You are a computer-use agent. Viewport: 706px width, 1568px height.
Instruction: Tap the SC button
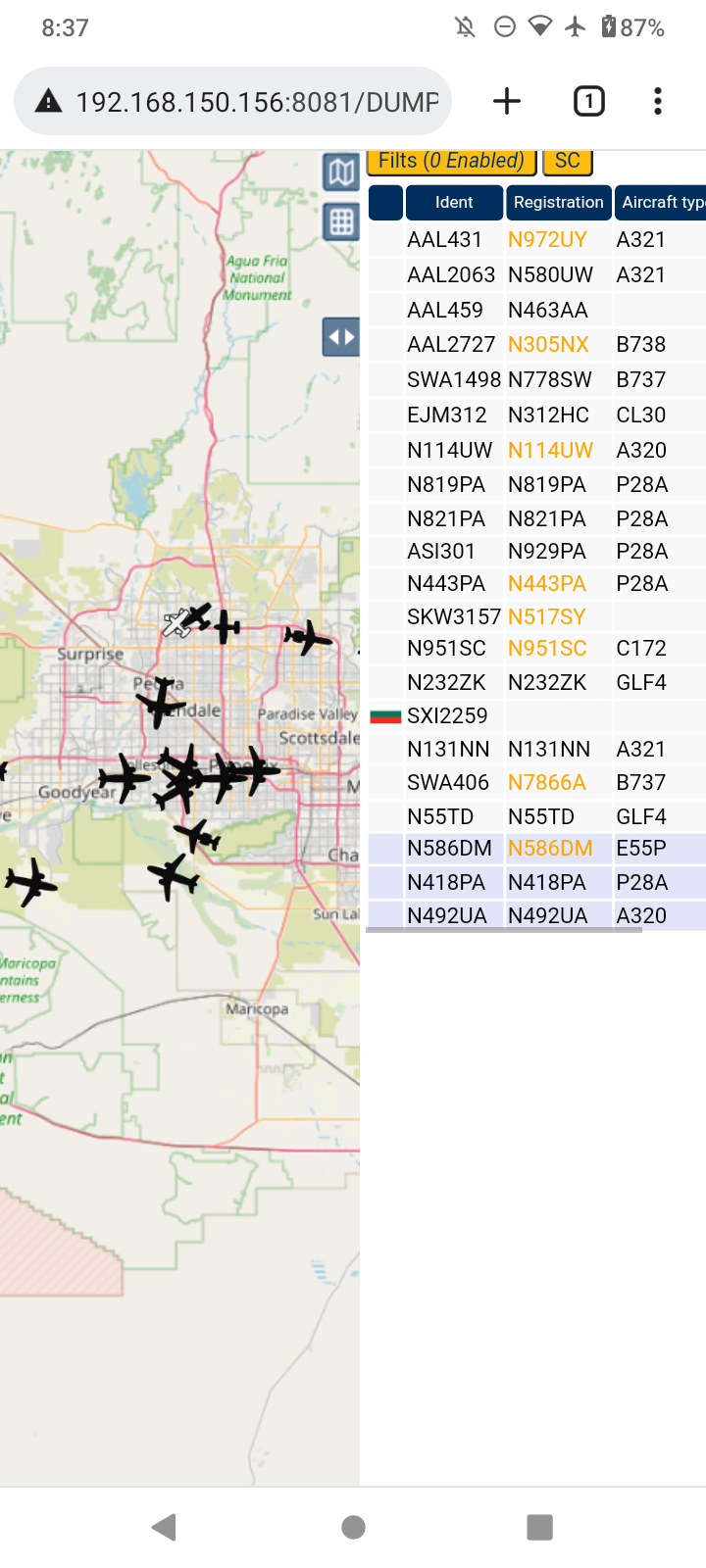coord(568,162)
